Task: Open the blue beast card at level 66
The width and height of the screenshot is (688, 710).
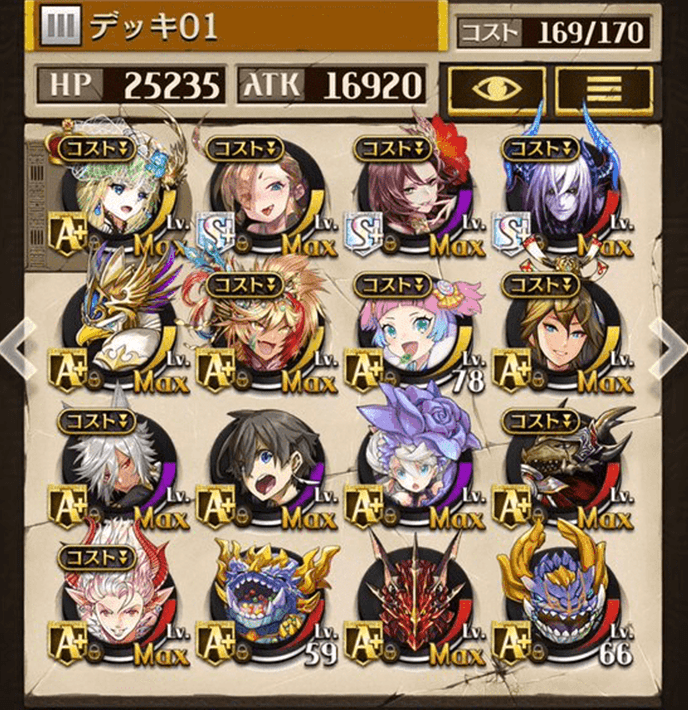Action: click(x=558, y=600)
